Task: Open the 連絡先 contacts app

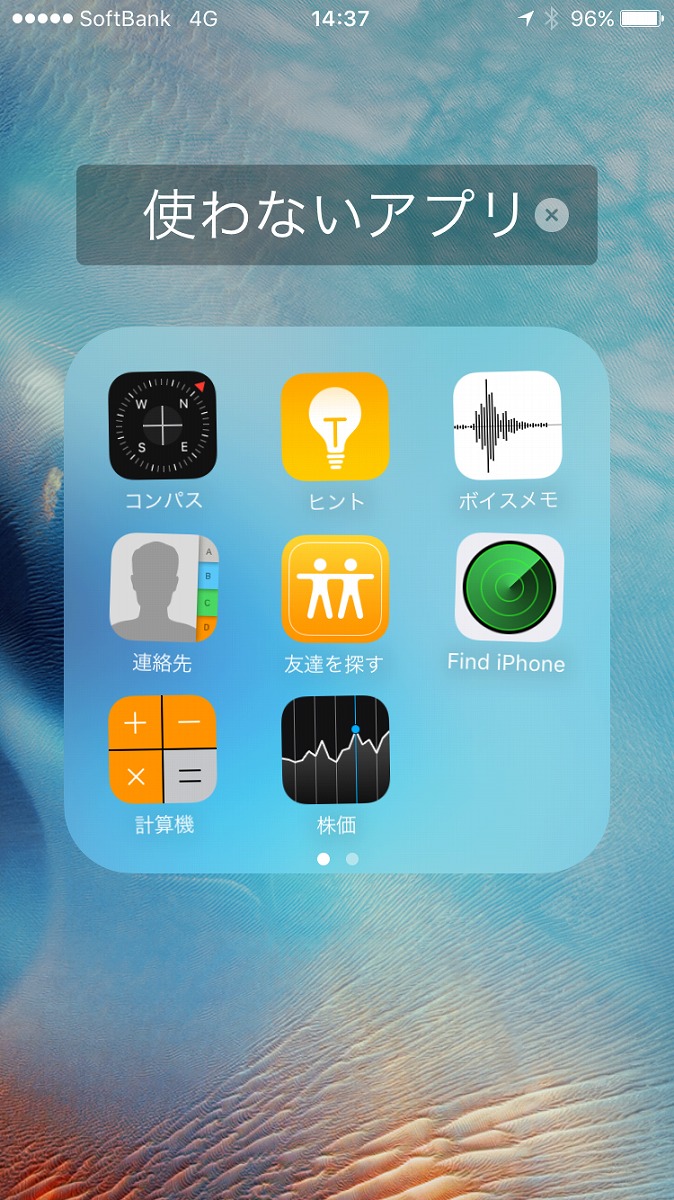Action: pos(163,588)
